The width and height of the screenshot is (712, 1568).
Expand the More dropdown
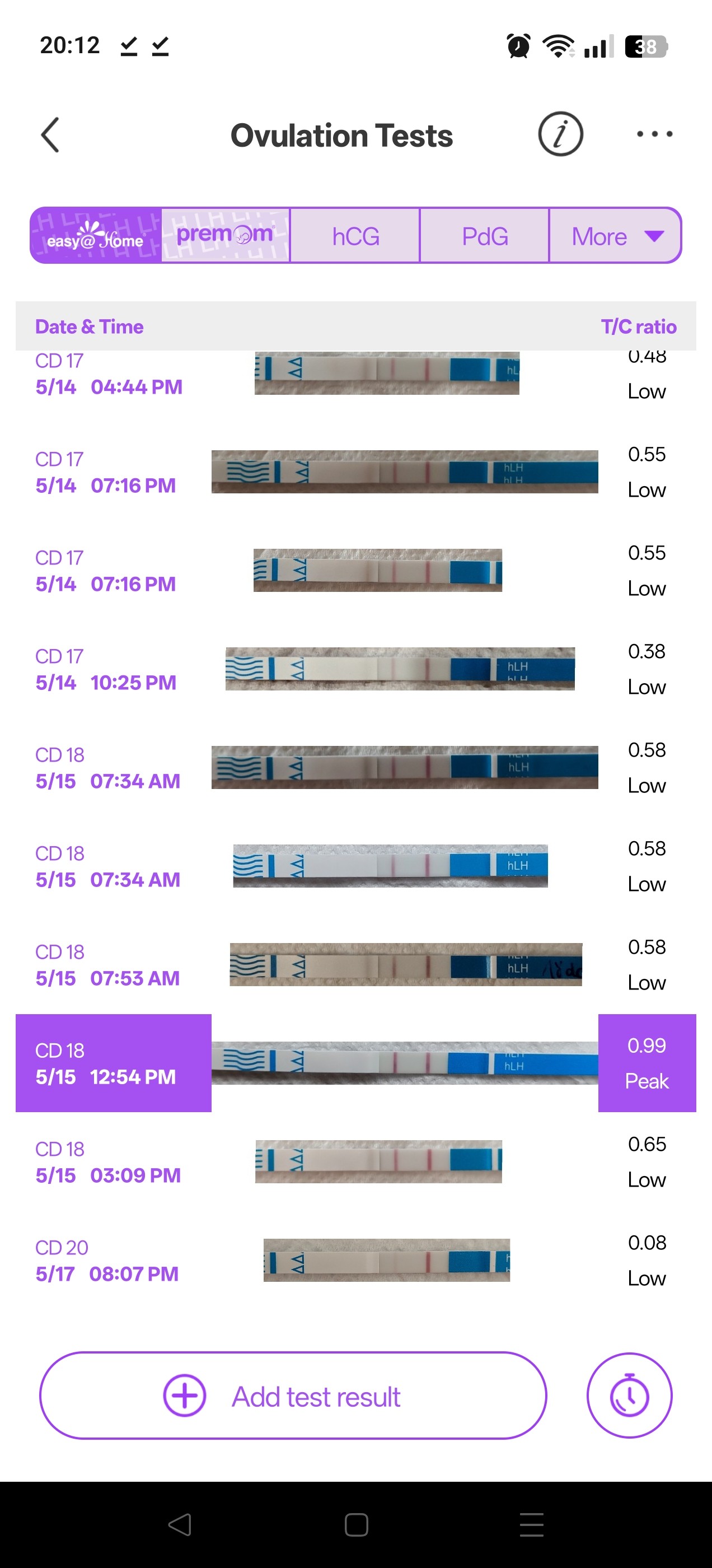[615, 236]
